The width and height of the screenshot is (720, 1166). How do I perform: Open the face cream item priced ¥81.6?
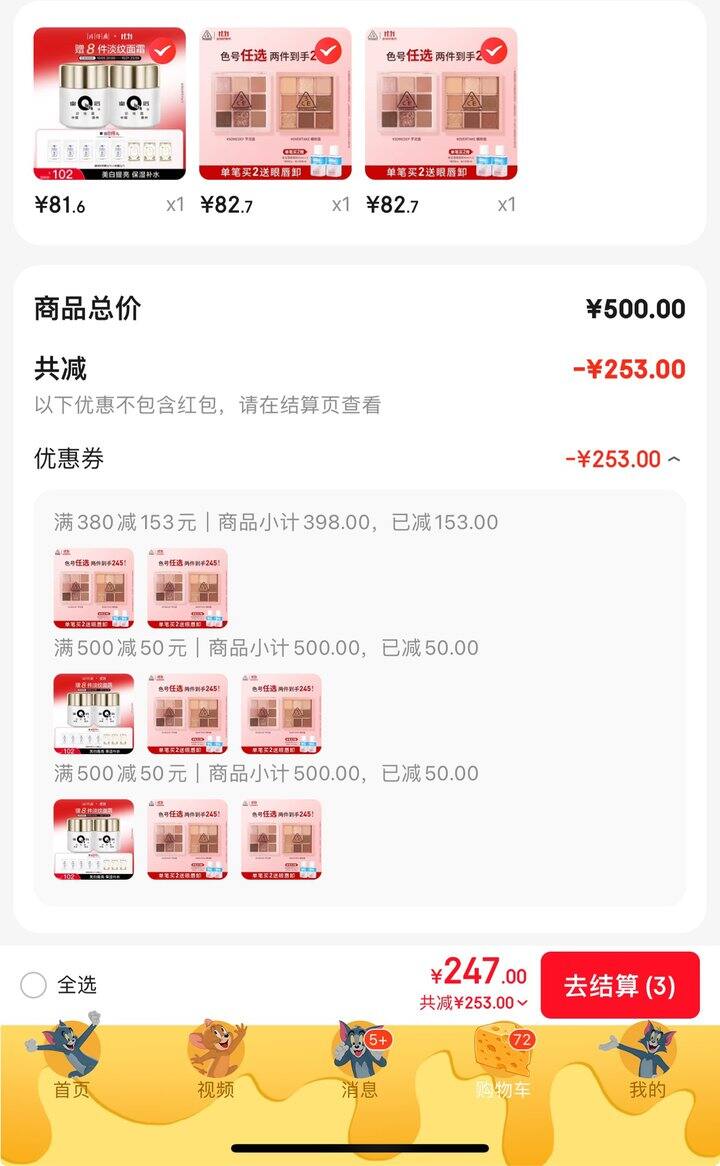[x=109, y=104]
